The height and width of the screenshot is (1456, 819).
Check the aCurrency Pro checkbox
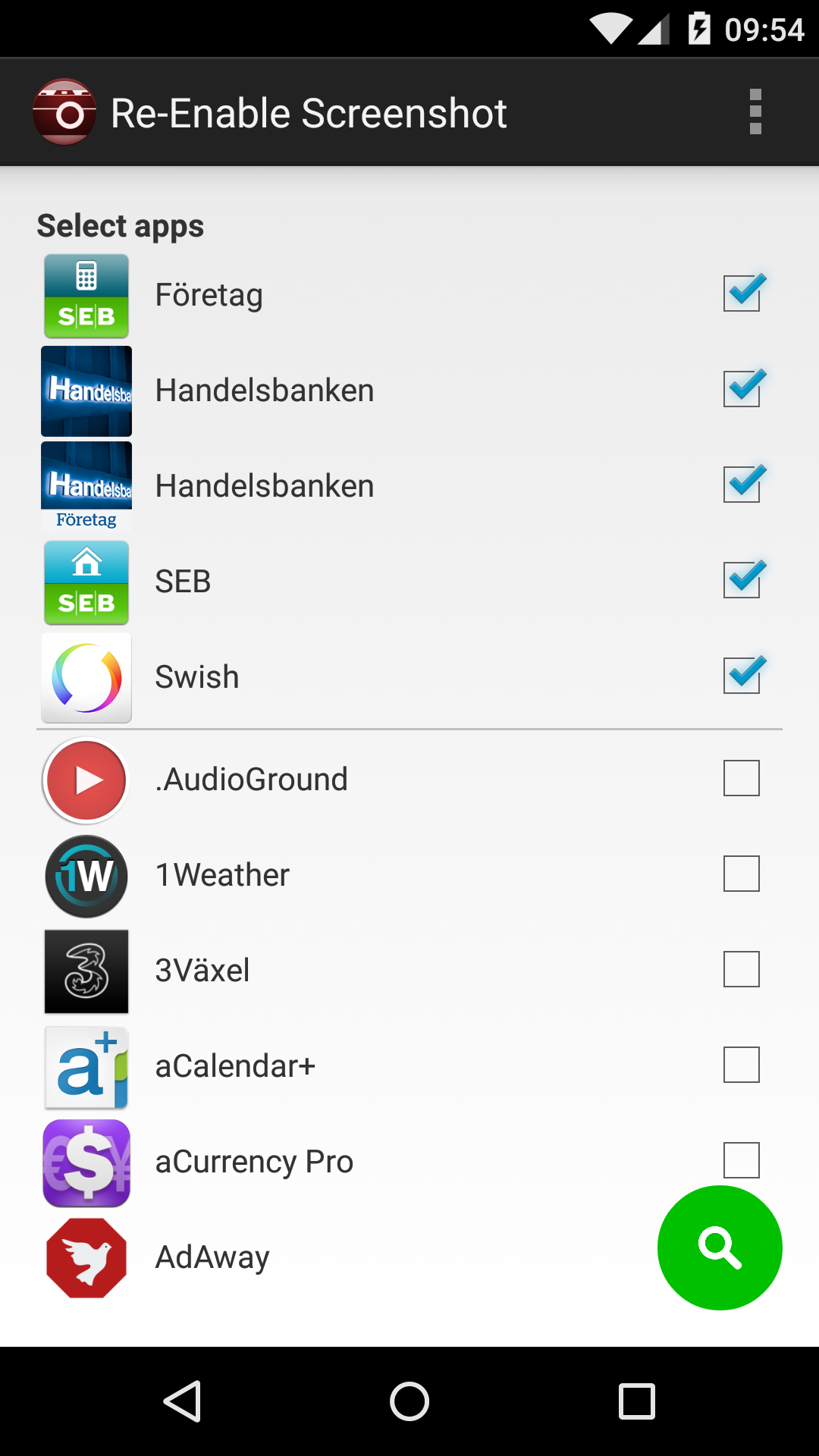742,1160
